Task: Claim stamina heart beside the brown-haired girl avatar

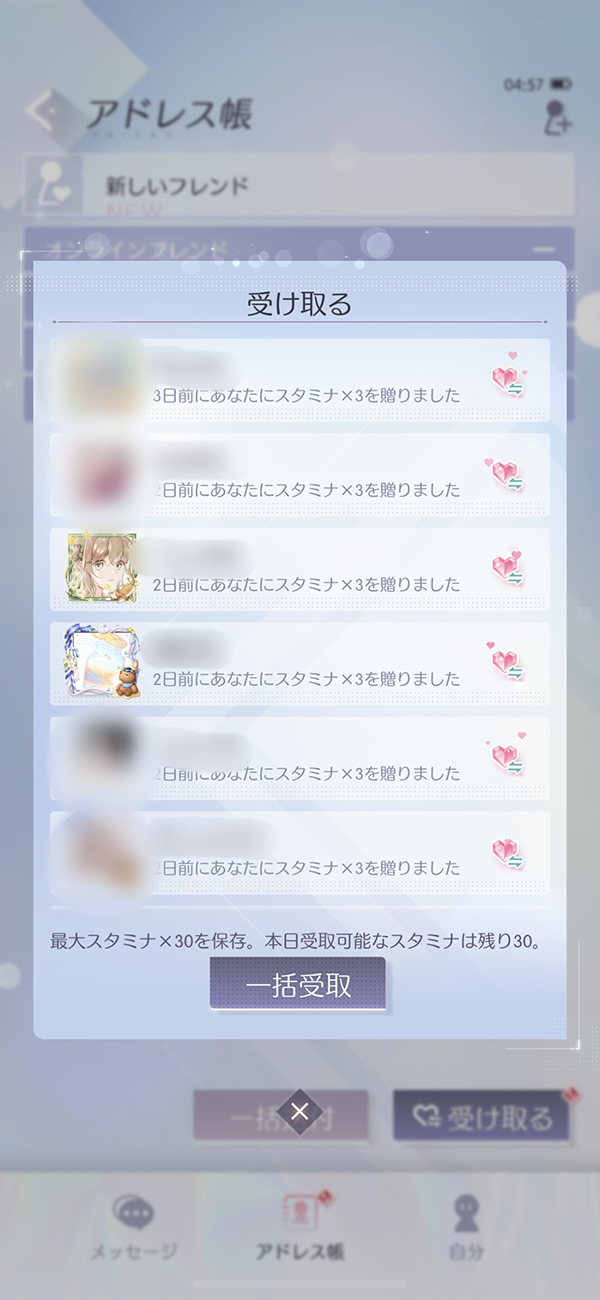Action: [x=508, y=570]
